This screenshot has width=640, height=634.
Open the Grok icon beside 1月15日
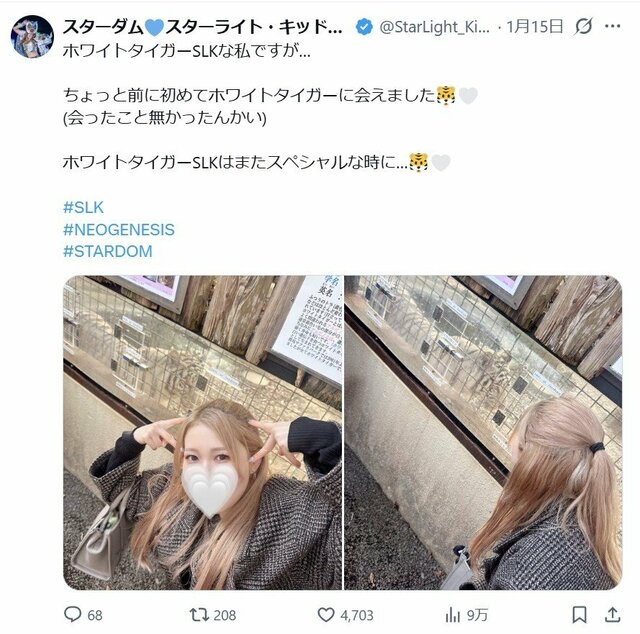[585, 25]
